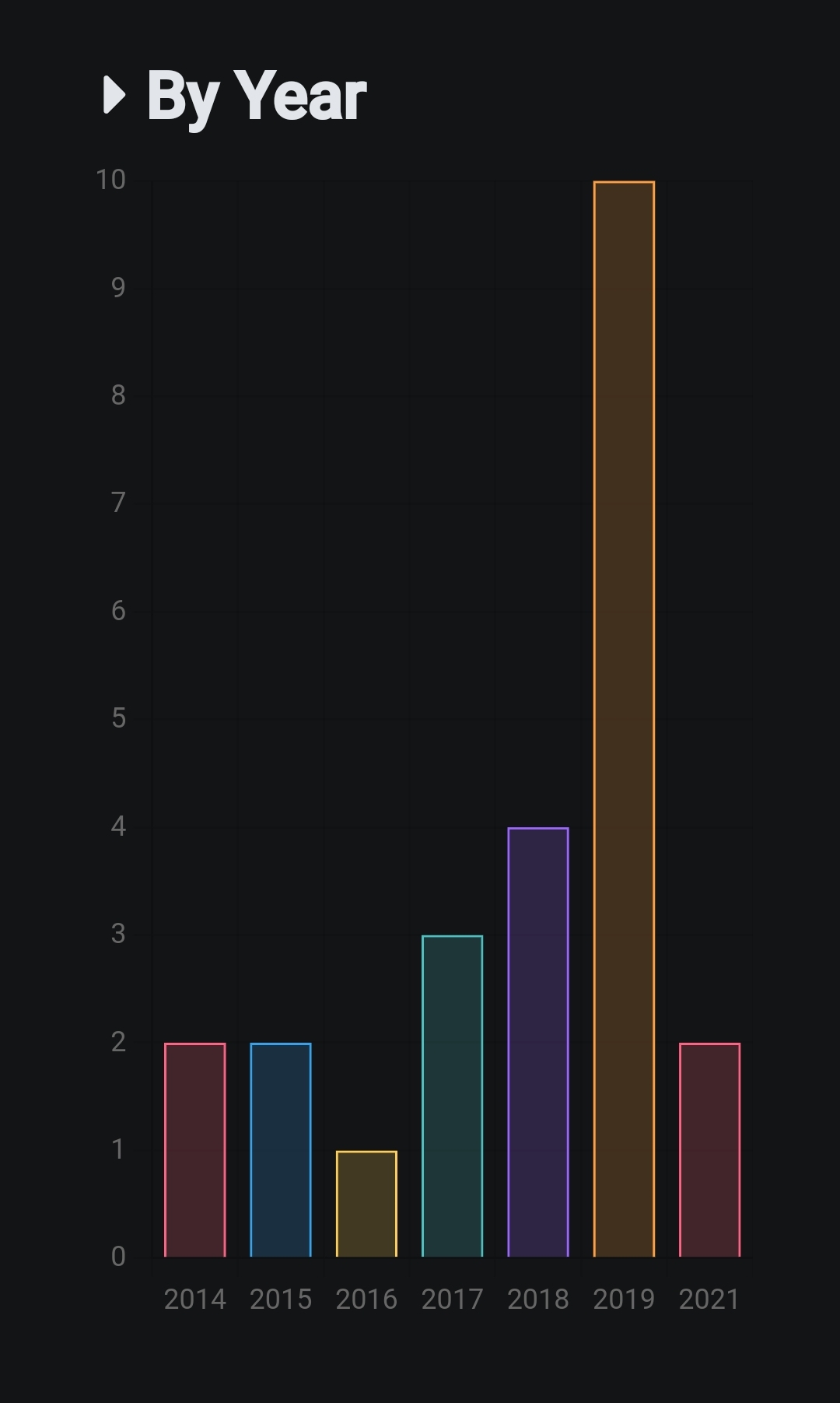The width and height of the screenshot is (840, 1403).
Task: Tap the 2019 bar in chart
Action: [624, 719]
